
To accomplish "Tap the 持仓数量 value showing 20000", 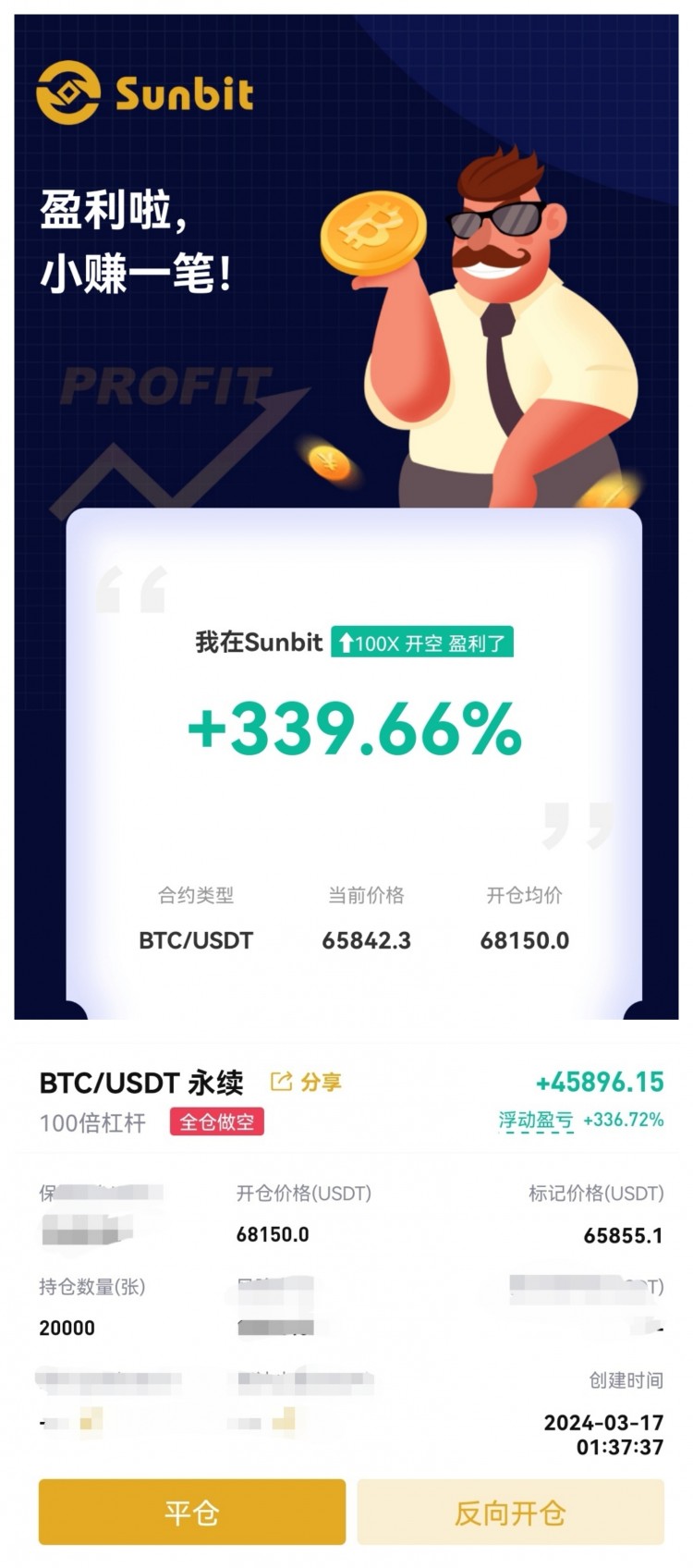I will pyautogui.click(x=67, y=1328).
